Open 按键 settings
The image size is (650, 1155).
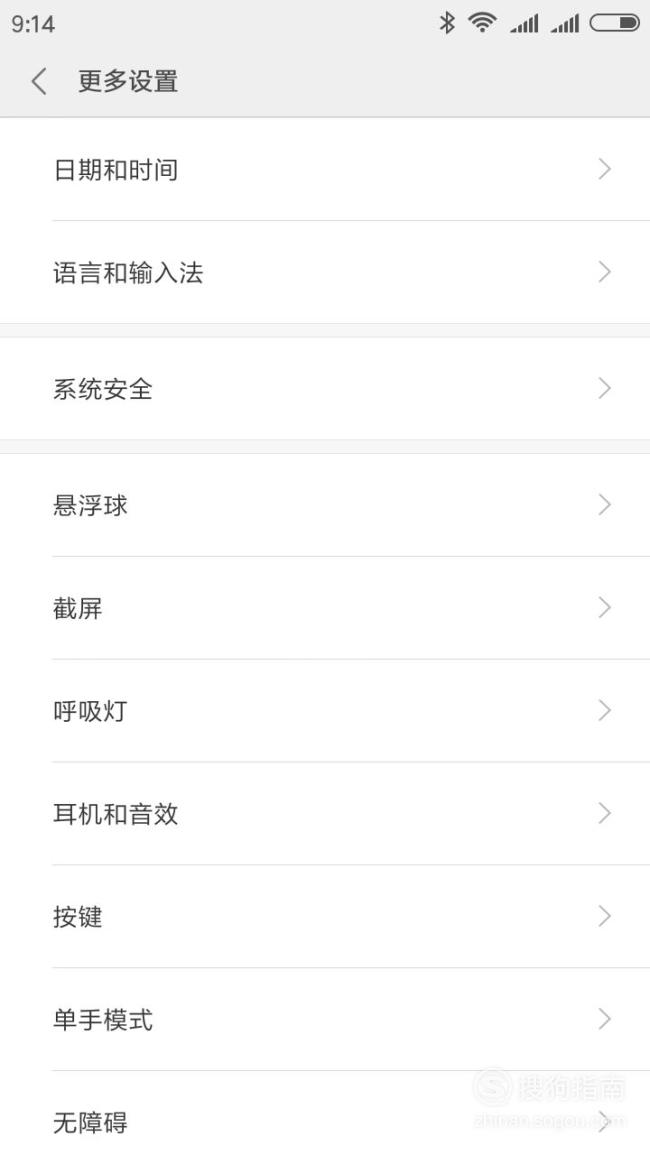[x=325, y=916]
